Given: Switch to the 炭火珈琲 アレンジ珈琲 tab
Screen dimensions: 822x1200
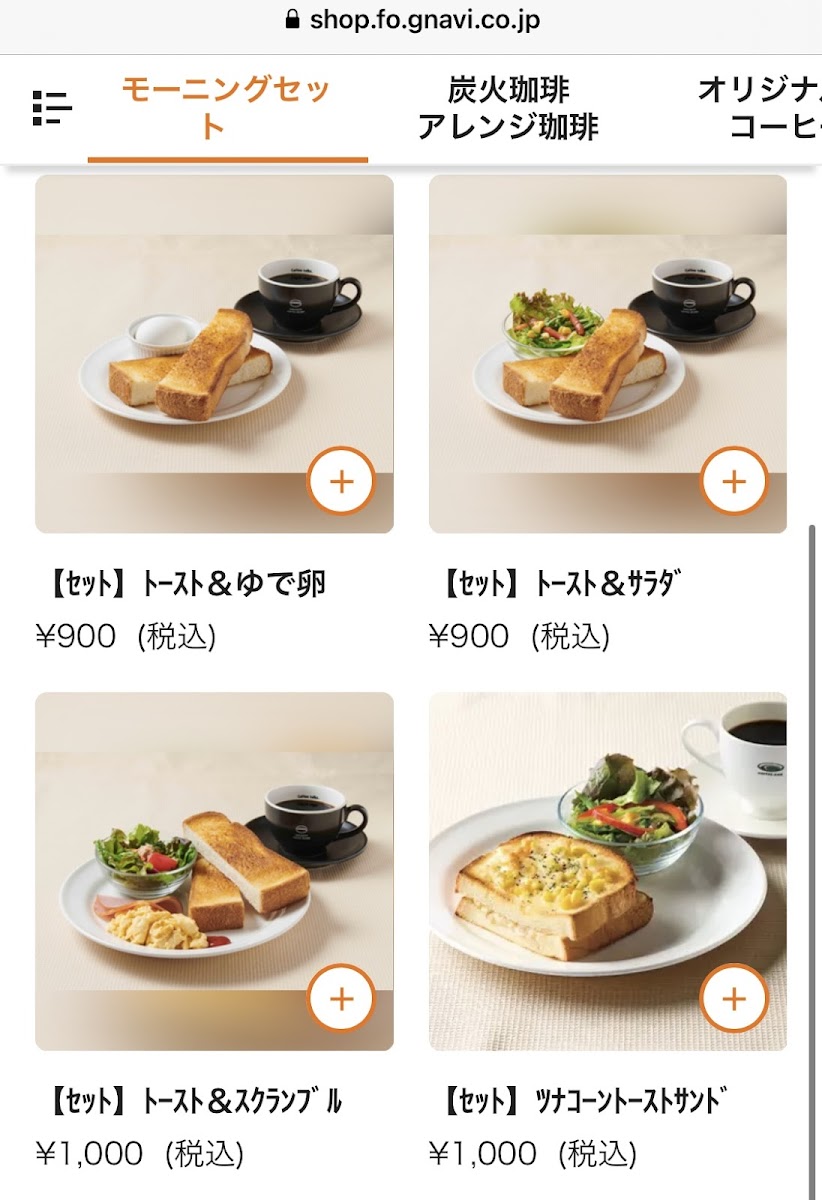Looking at the screenshot, I should (x=508, y=108).
